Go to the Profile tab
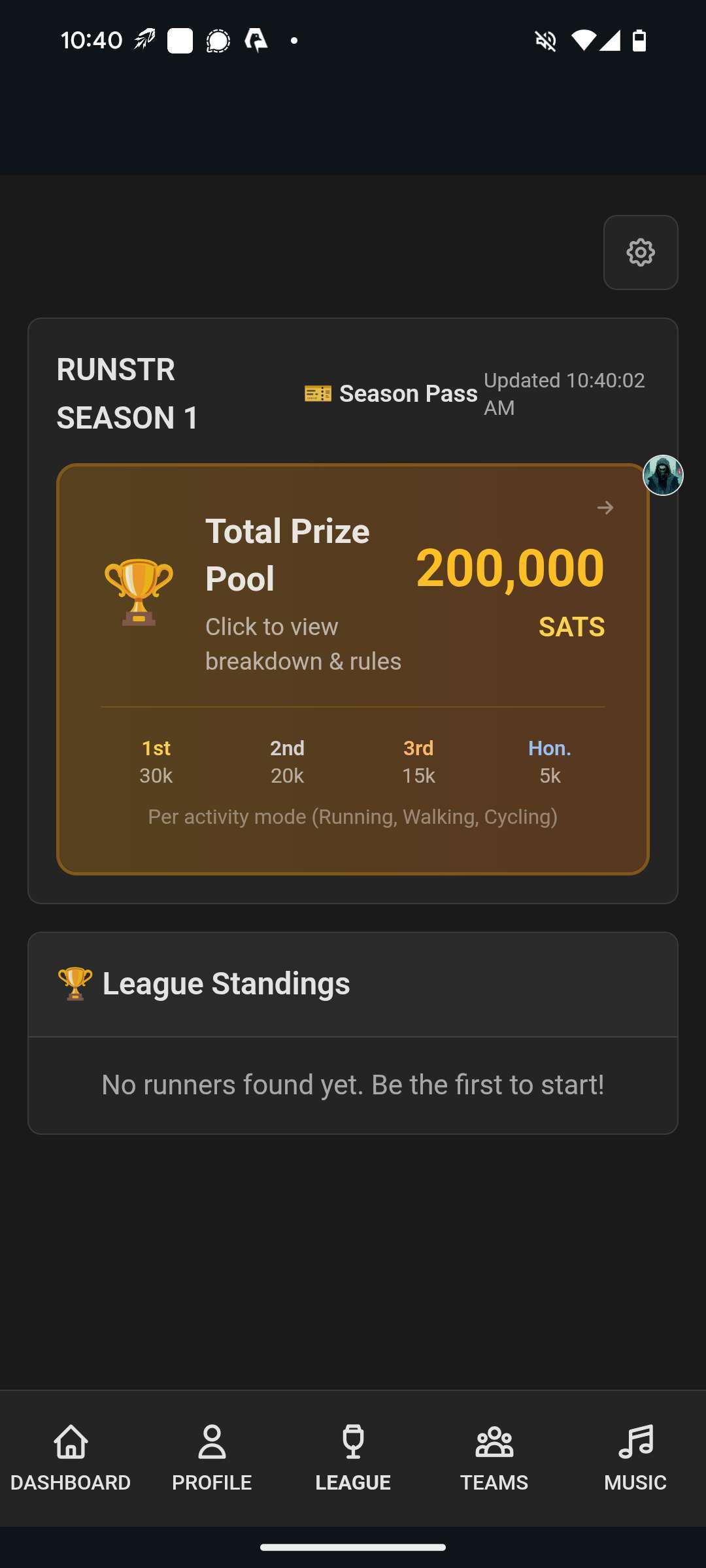The width and height of the screenshot is (706, 1568). pos(212,1458)
